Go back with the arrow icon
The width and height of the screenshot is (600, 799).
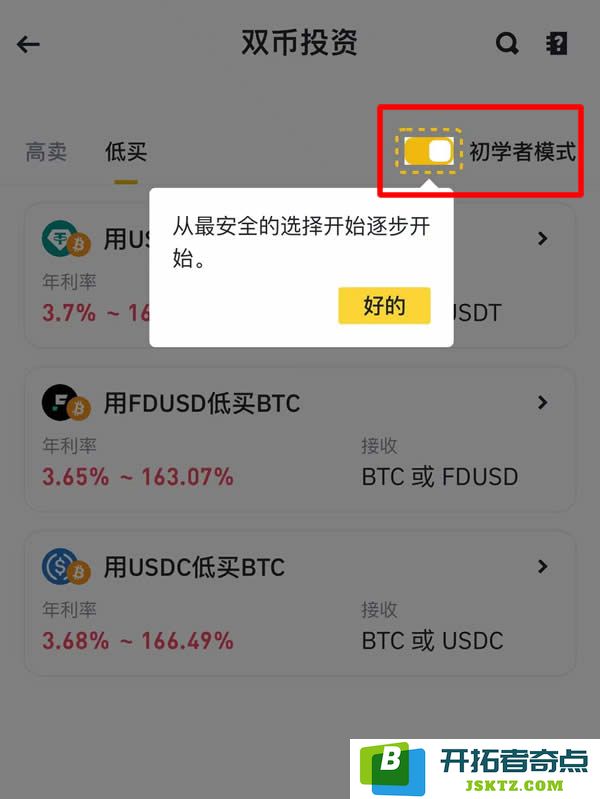[x=29, y=44]
